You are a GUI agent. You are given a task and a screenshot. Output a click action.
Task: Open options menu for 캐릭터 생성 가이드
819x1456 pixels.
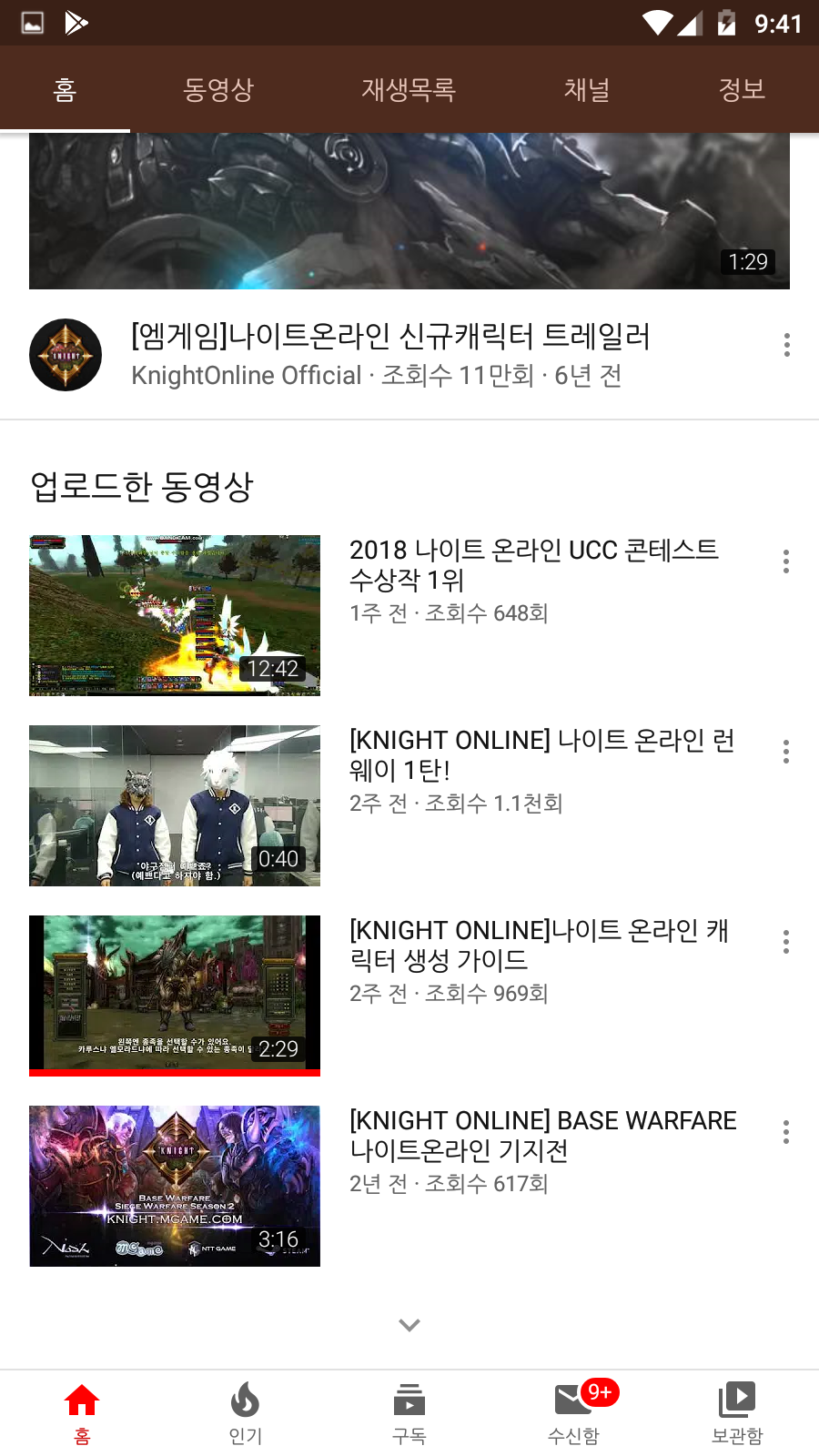(786, 942)
